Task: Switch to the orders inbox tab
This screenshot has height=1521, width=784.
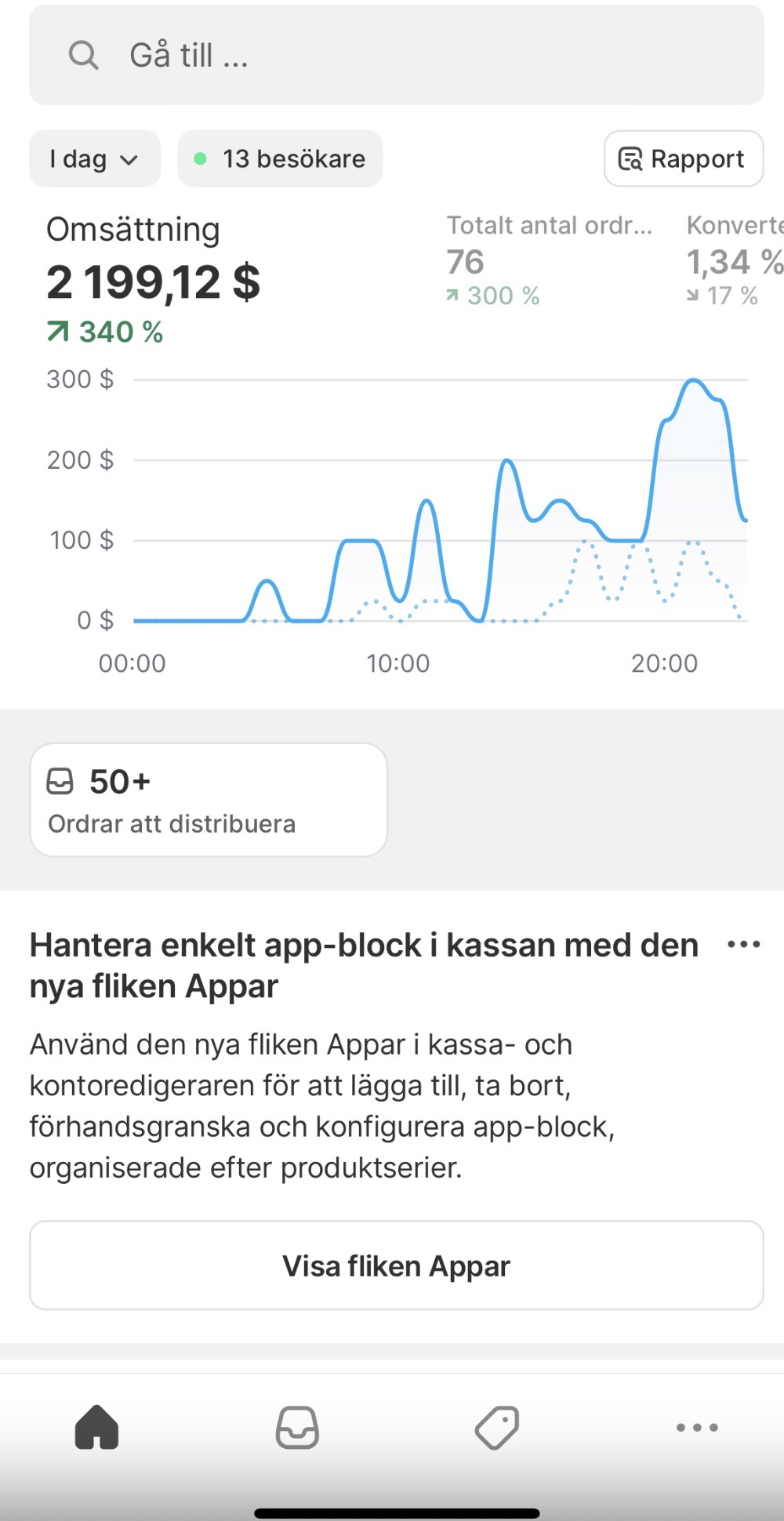Action: coord(297,1427)
